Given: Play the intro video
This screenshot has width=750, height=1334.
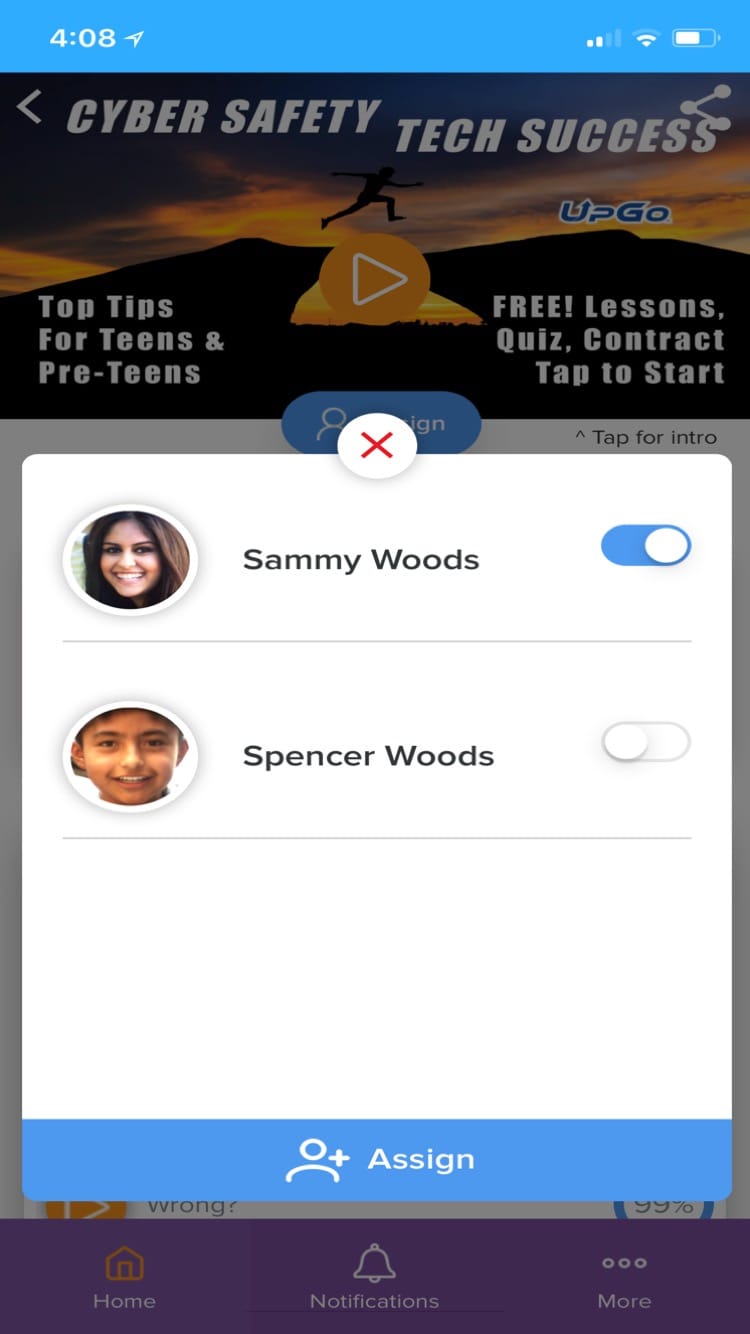Looking at the screenshot, I should click(x=375, y=281).
